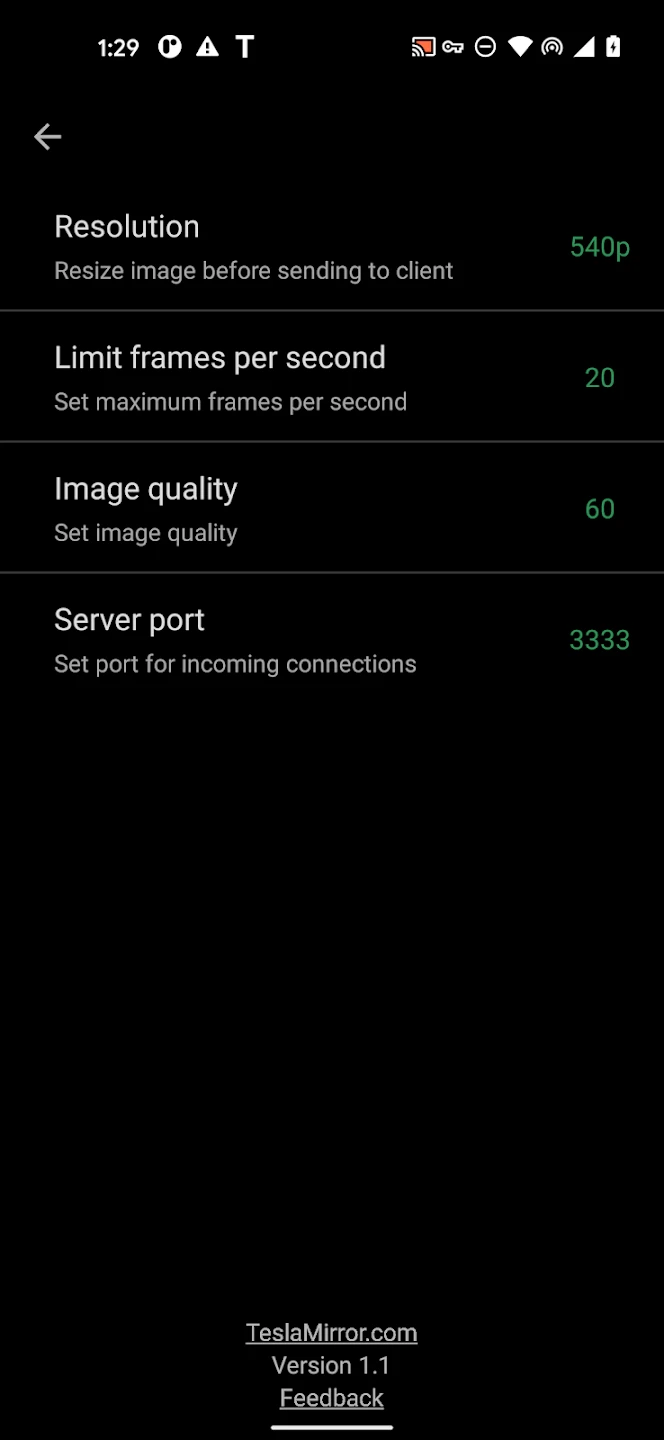Open the Resolution setting

pos(332,246)
